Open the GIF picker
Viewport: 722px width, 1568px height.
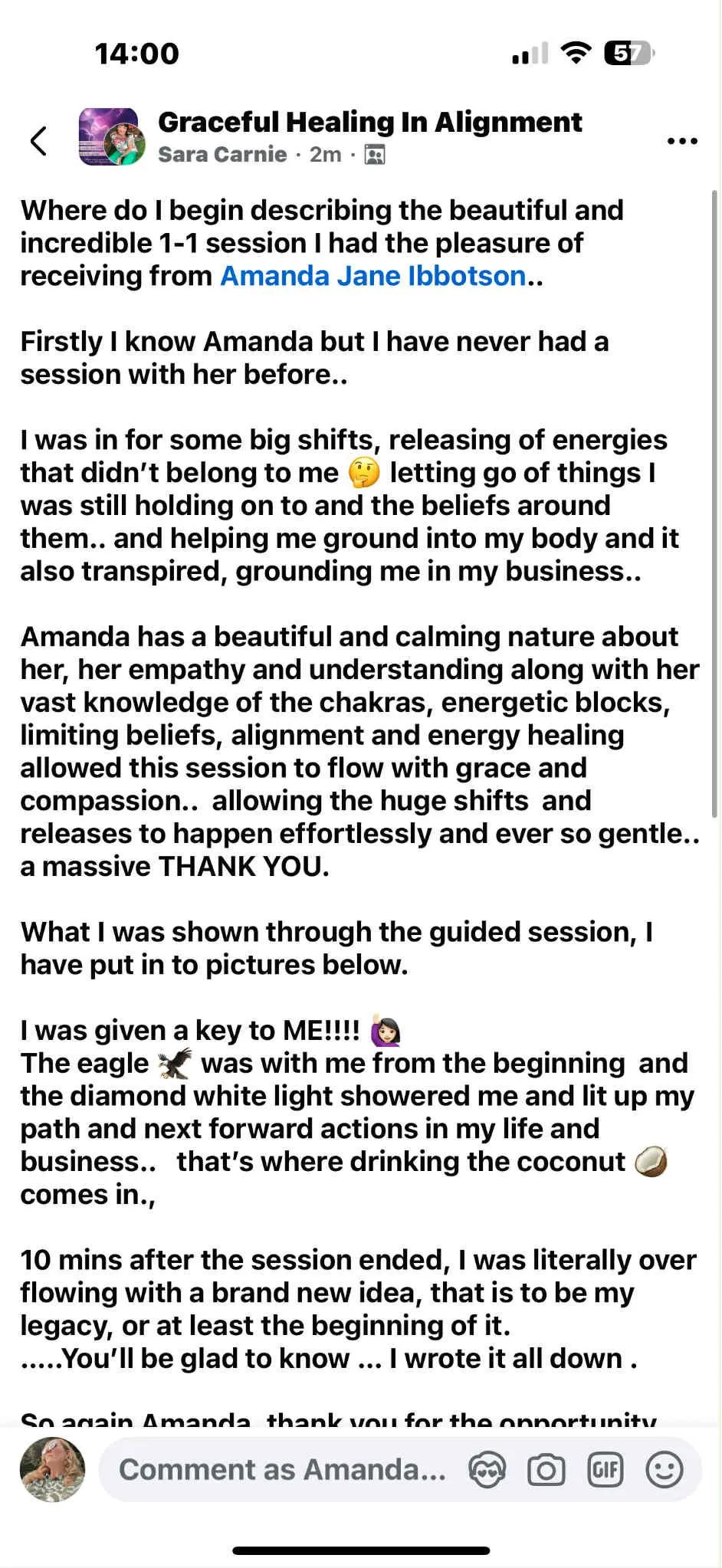(605, 1469)
